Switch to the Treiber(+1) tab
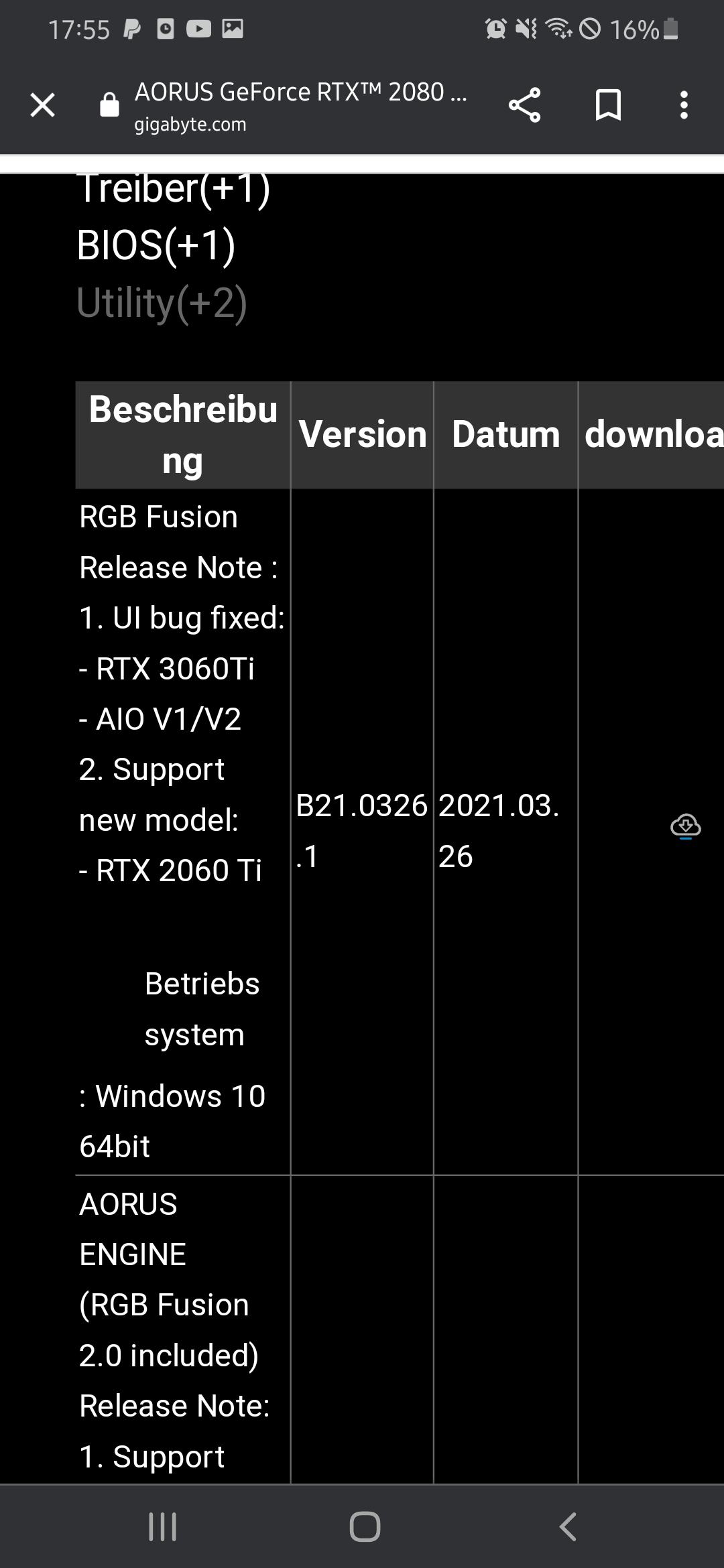 (174, 189)
